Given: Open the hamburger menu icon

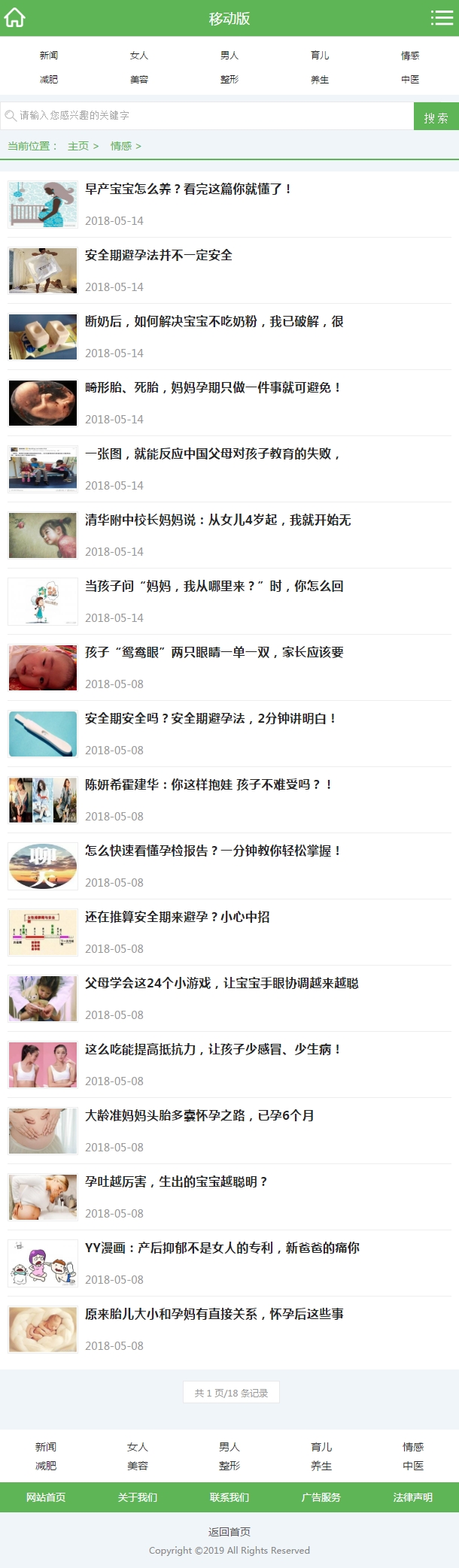Looking at the screenshot, I should pyautogui.click(x=442, y=18).
